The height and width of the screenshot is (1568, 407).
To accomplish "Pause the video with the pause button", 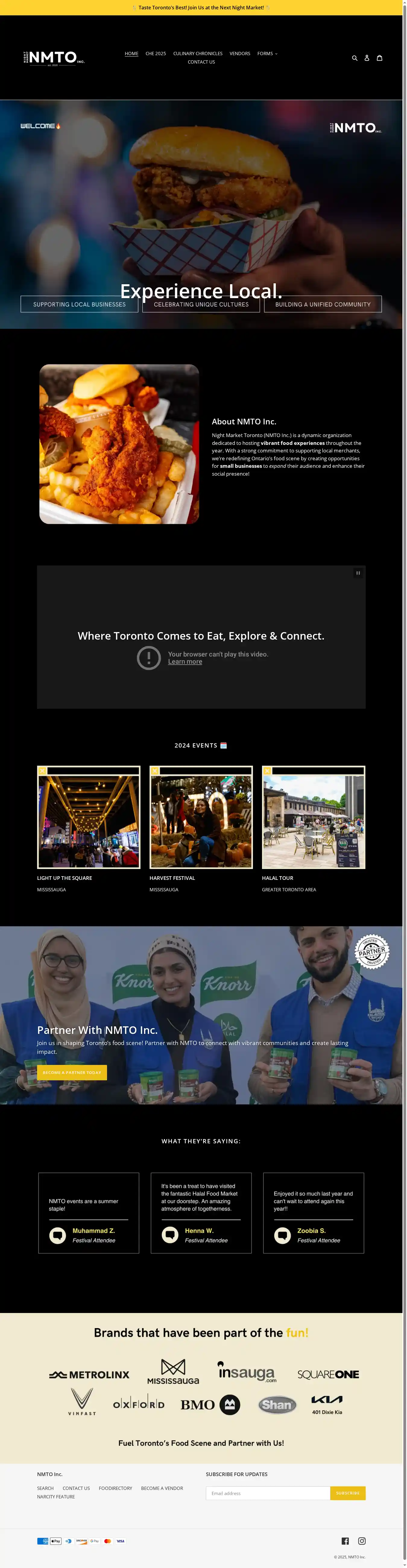I will pos(358,573).
